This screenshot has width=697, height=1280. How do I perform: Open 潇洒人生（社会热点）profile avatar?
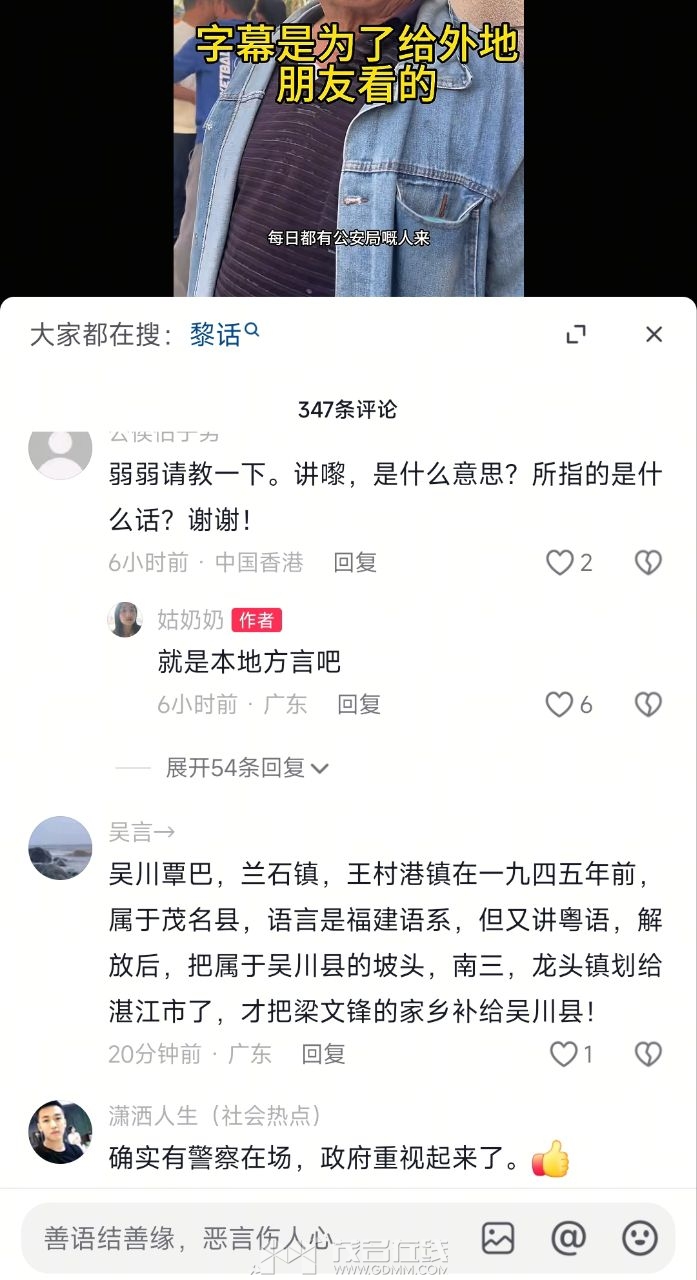tap(60, 1132)
